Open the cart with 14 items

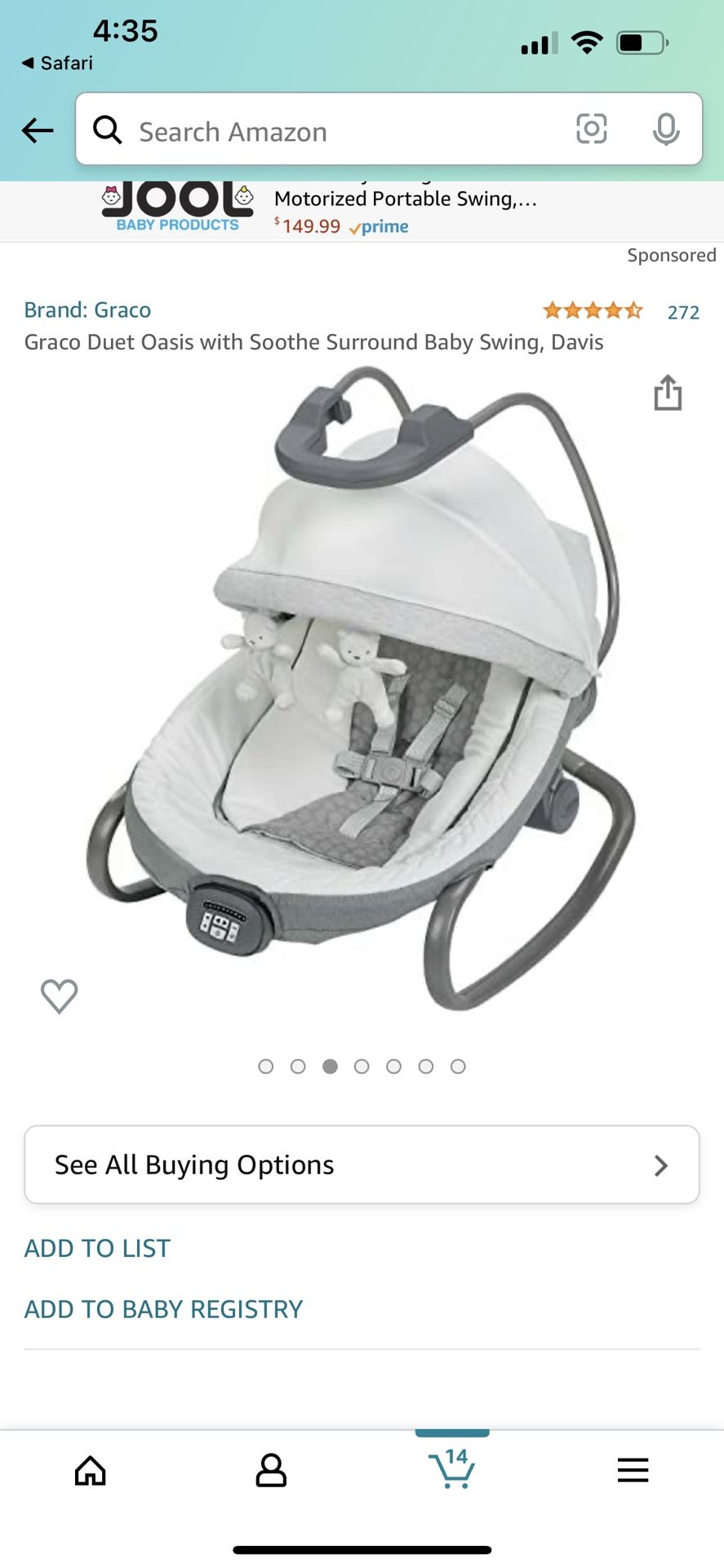coord(452,1468)
